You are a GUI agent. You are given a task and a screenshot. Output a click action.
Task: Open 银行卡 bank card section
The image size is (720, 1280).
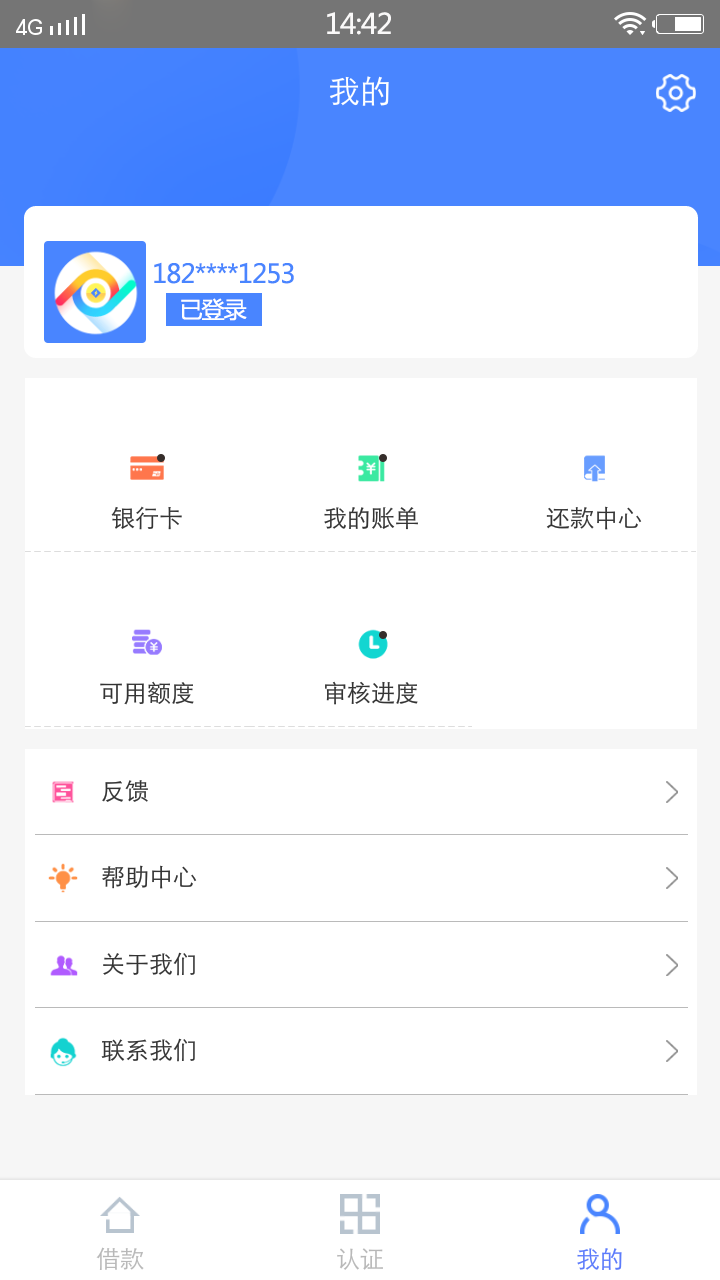(x=147, y=491)
